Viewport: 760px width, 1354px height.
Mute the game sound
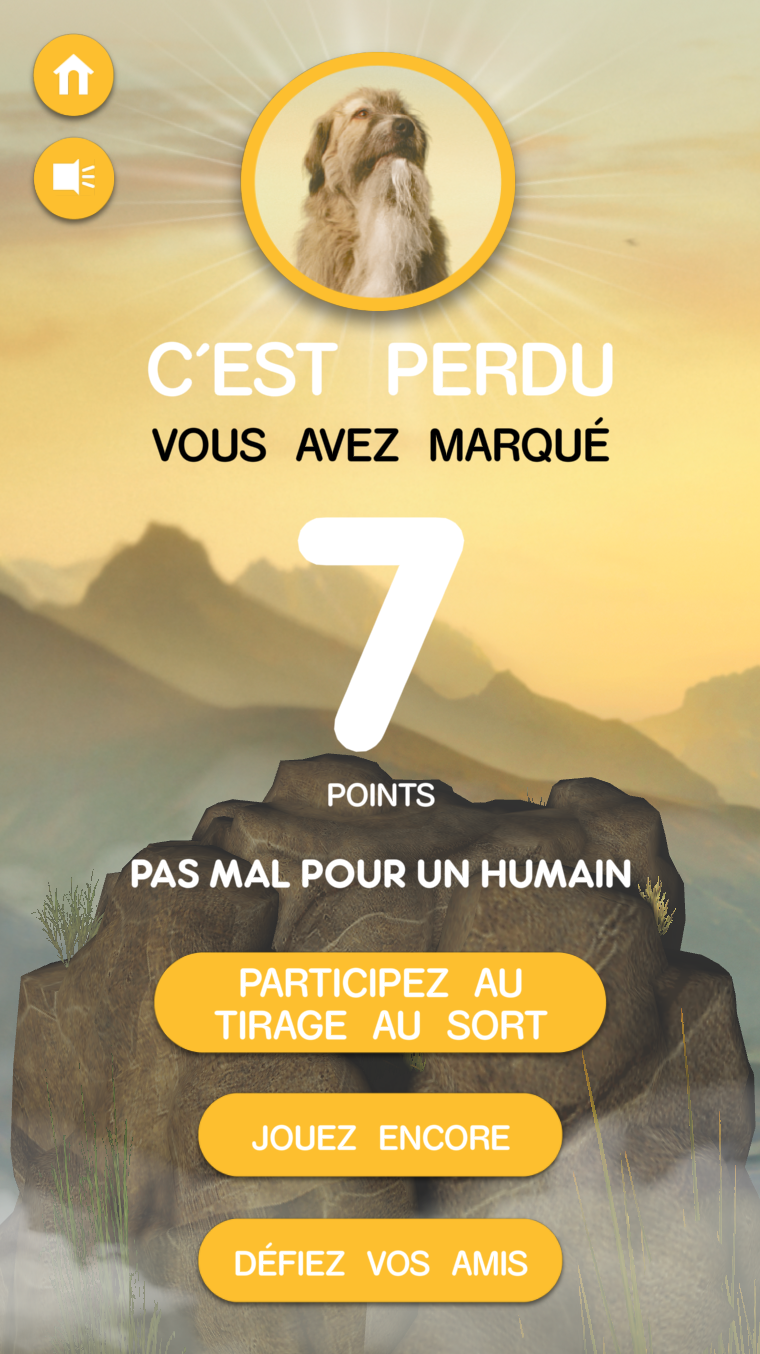74,179
